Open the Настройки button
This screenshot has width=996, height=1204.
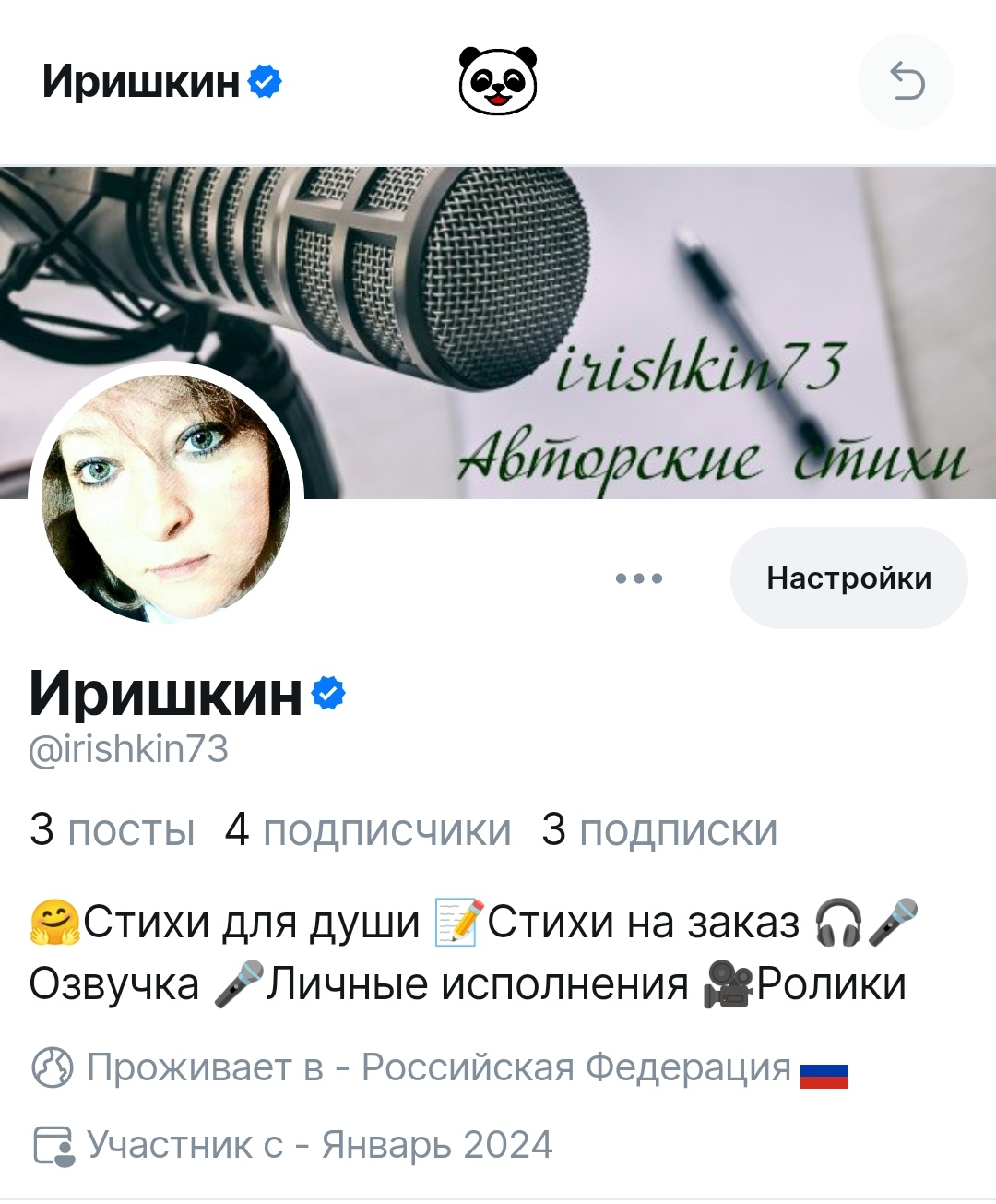(x=848, y=578)
